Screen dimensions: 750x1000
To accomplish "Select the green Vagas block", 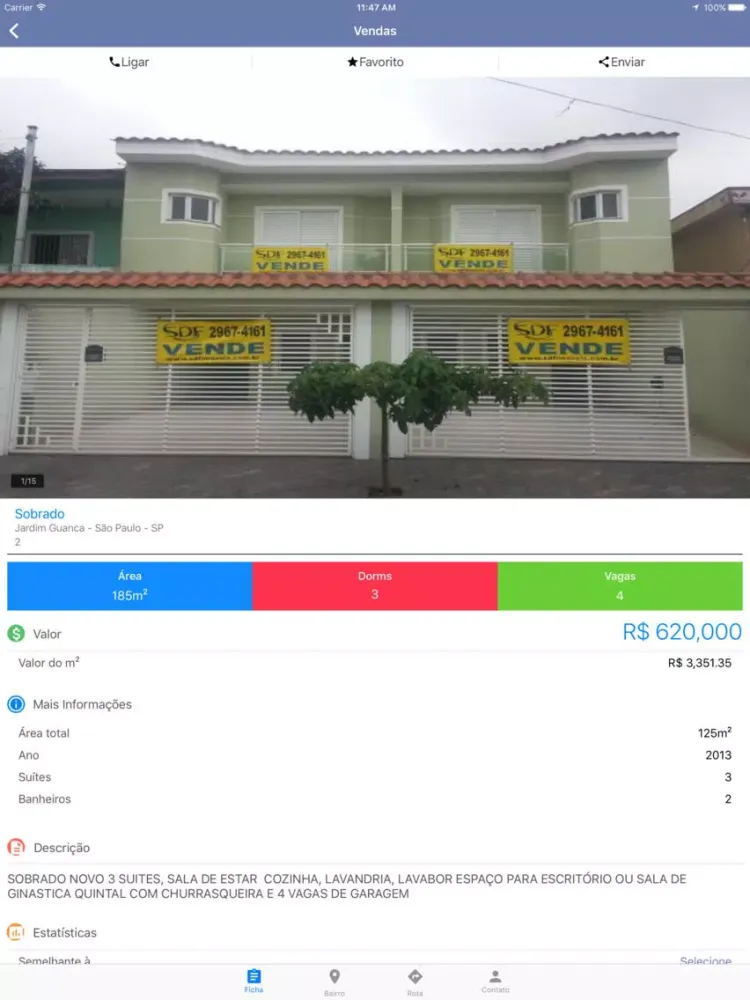I will 620,586.
